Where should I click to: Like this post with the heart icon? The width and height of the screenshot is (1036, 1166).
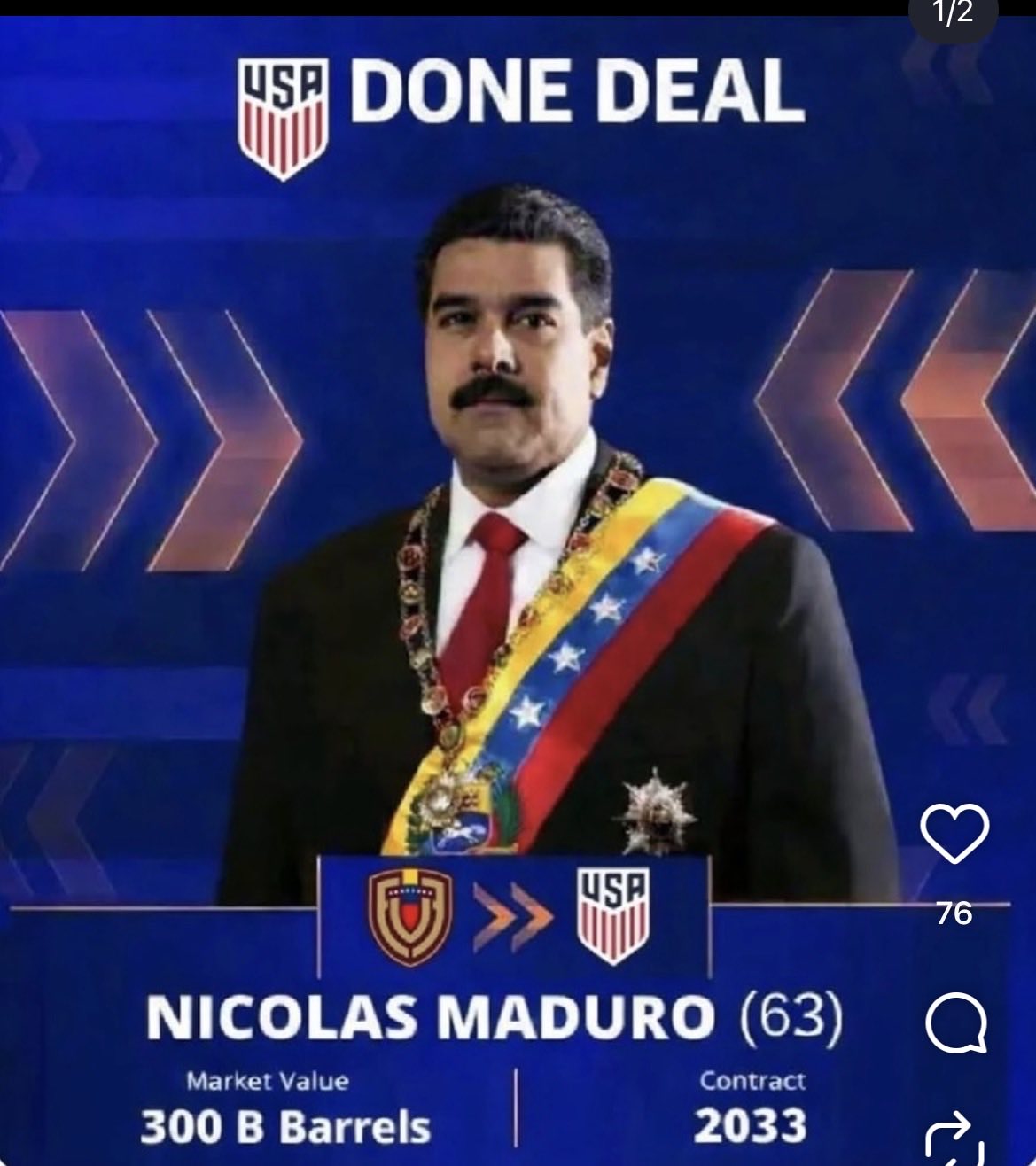click(954, 833)
